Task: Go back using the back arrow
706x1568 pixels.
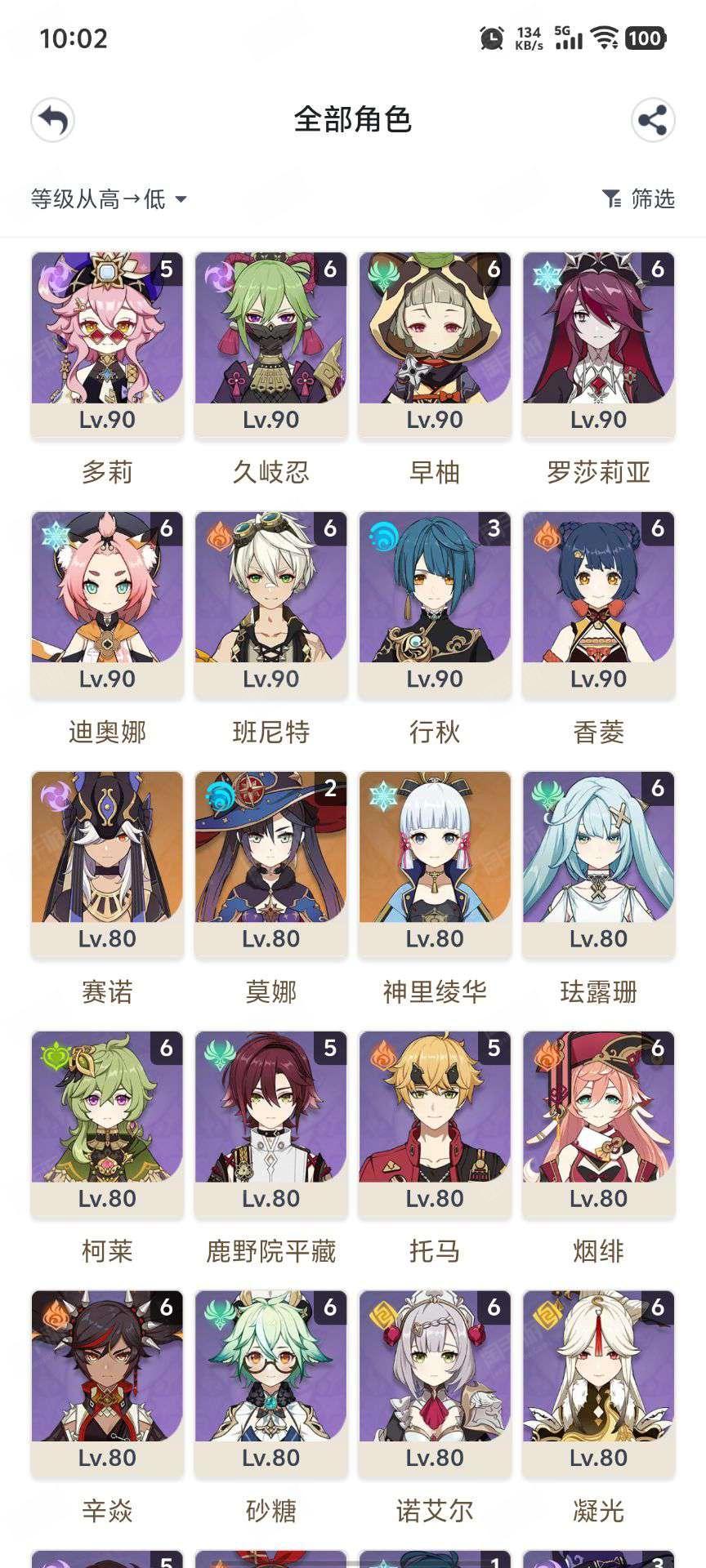Action: click(53, 121)
